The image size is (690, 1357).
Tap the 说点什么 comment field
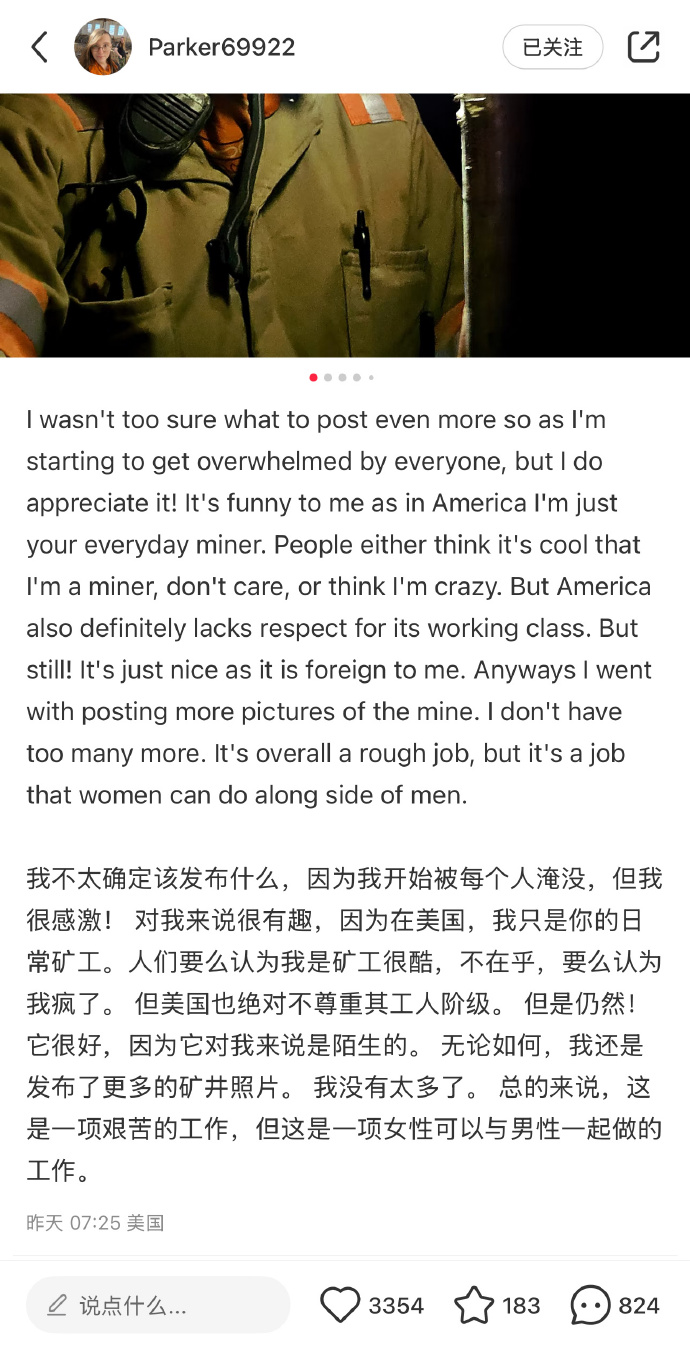(x=158, y=1305)
